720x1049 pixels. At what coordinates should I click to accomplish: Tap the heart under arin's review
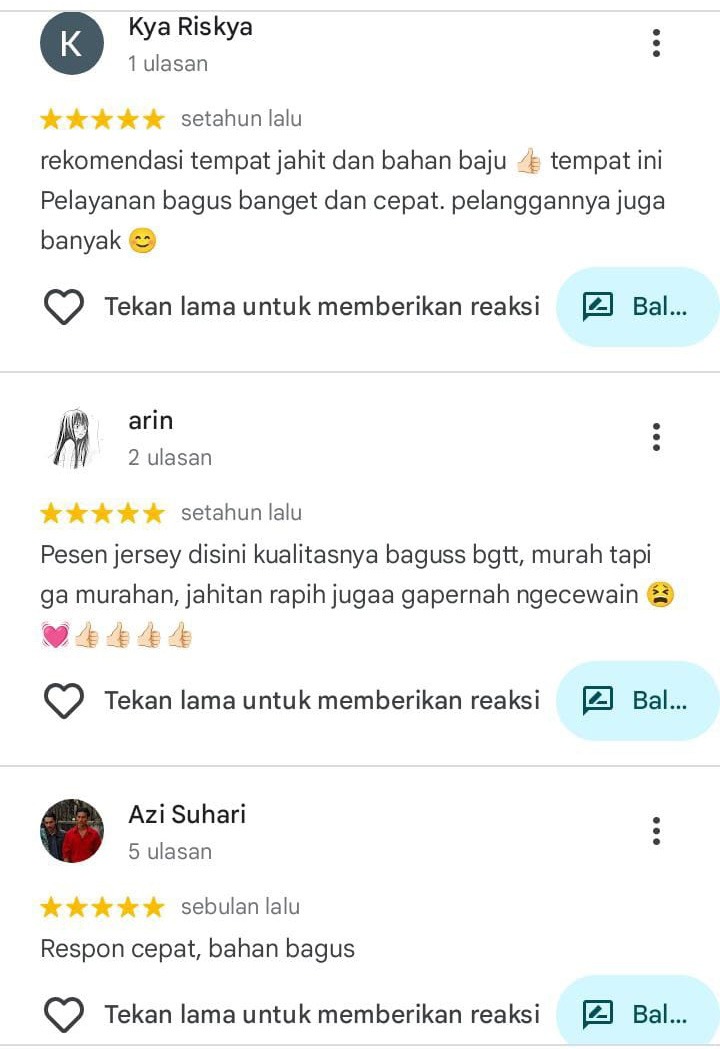tap(65, 701)
